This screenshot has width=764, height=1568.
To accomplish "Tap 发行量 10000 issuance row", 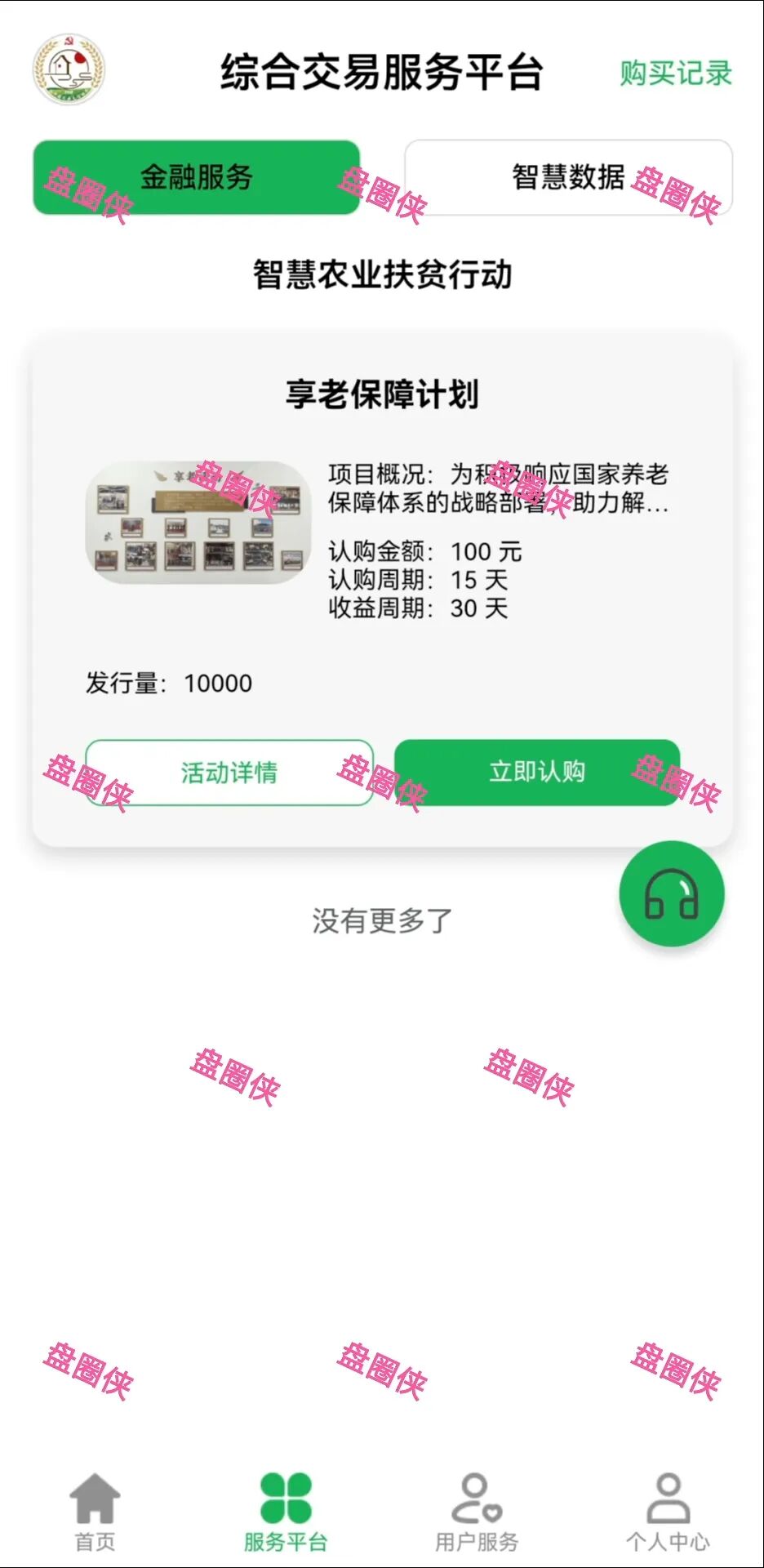I will pos(167,684).
